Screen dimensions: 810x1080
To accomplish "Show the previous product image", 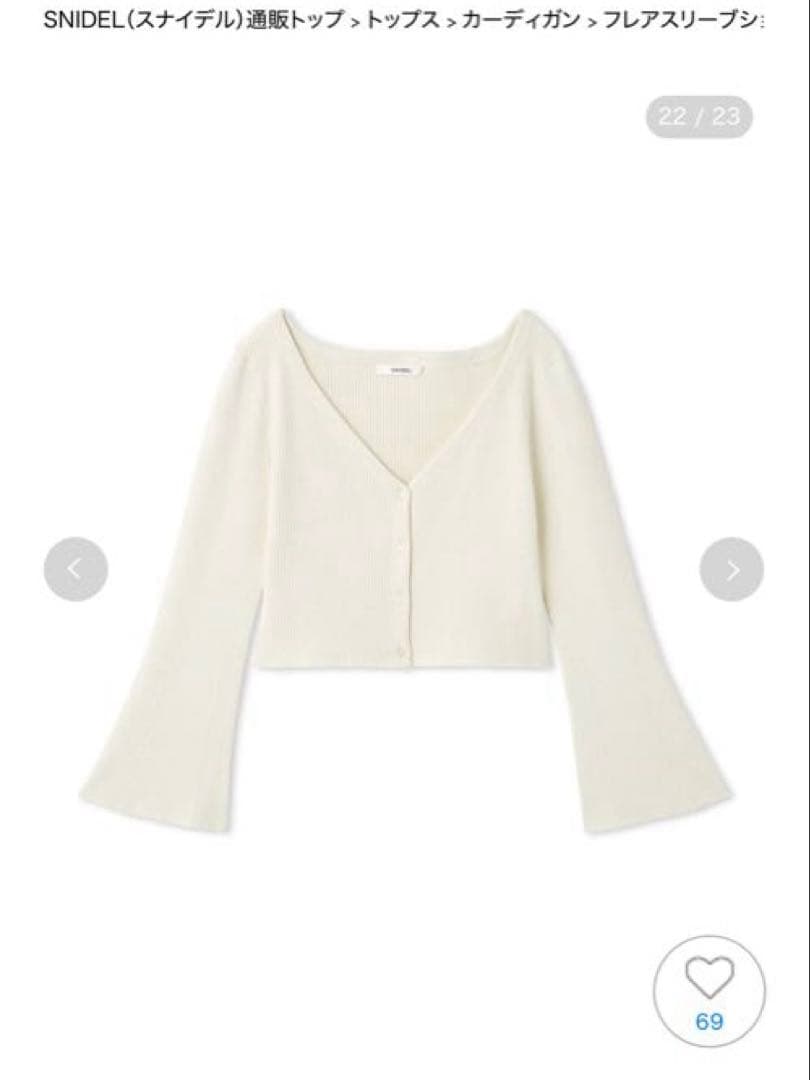I will click(x=75, y=569).
